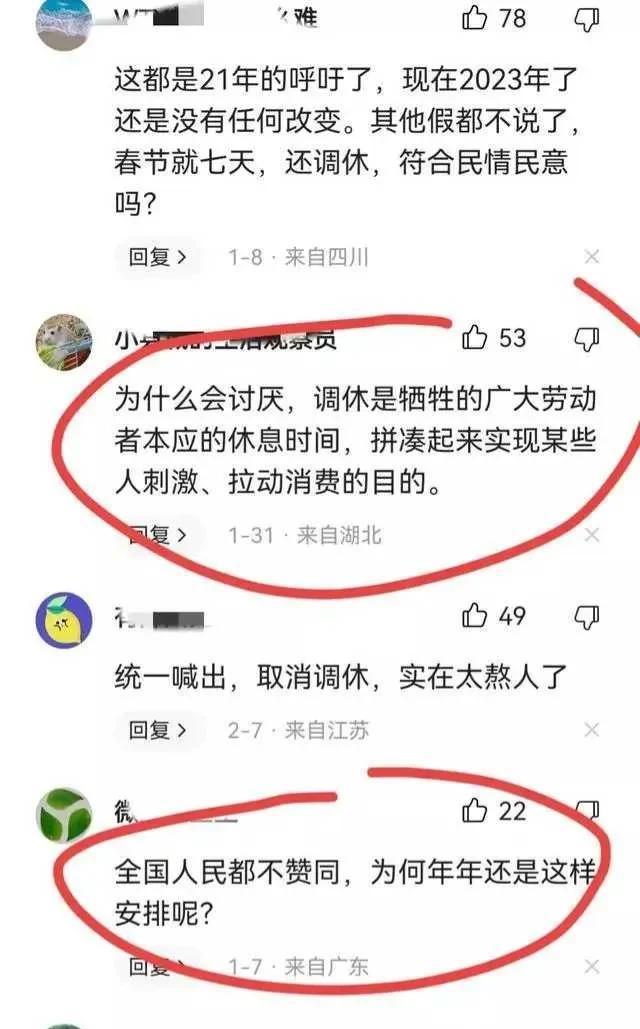This screenshot has height=1029, width=640.
Task: Like the comment with 78 likes
Action: click(475, 17)
